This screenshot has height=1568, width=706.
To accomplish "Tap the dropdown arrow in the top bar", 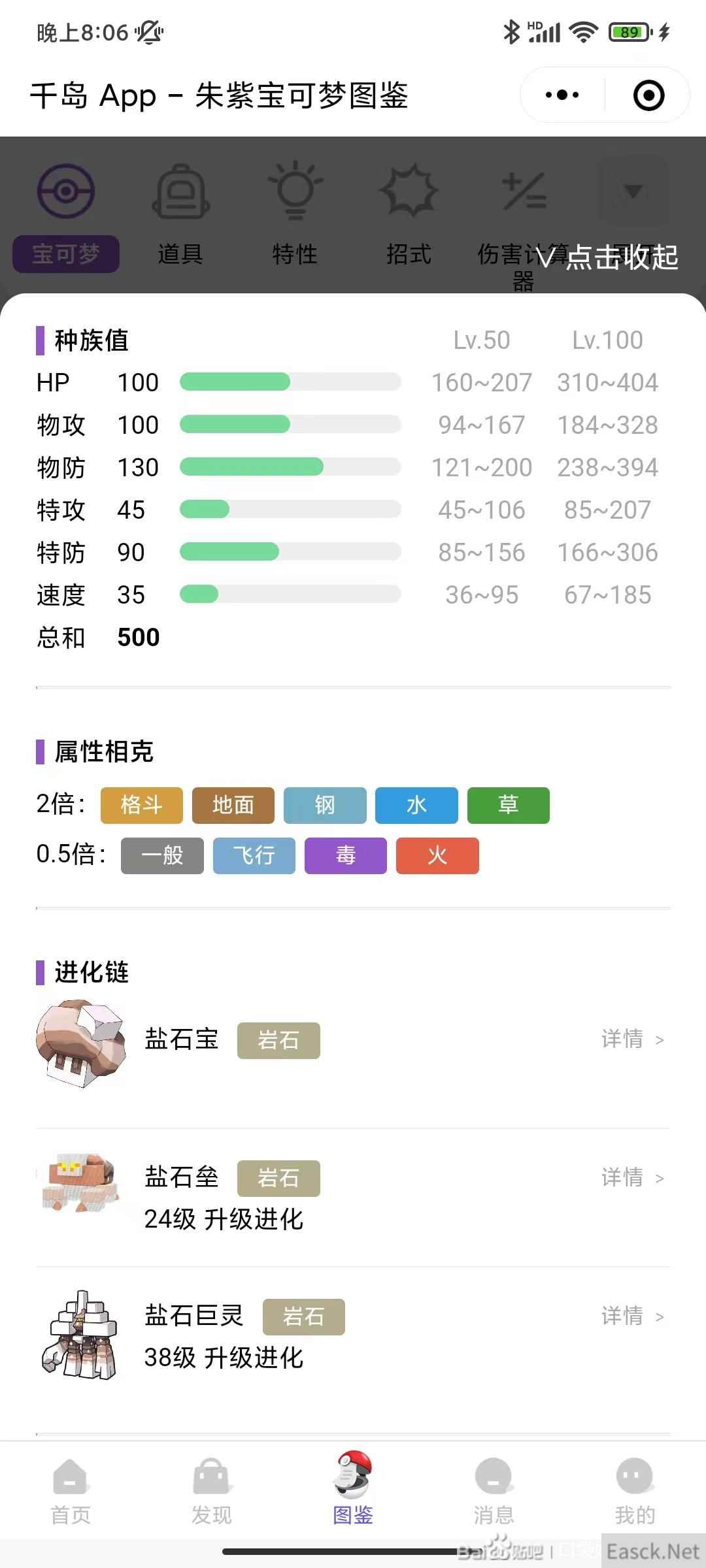I will coord(632,191).
